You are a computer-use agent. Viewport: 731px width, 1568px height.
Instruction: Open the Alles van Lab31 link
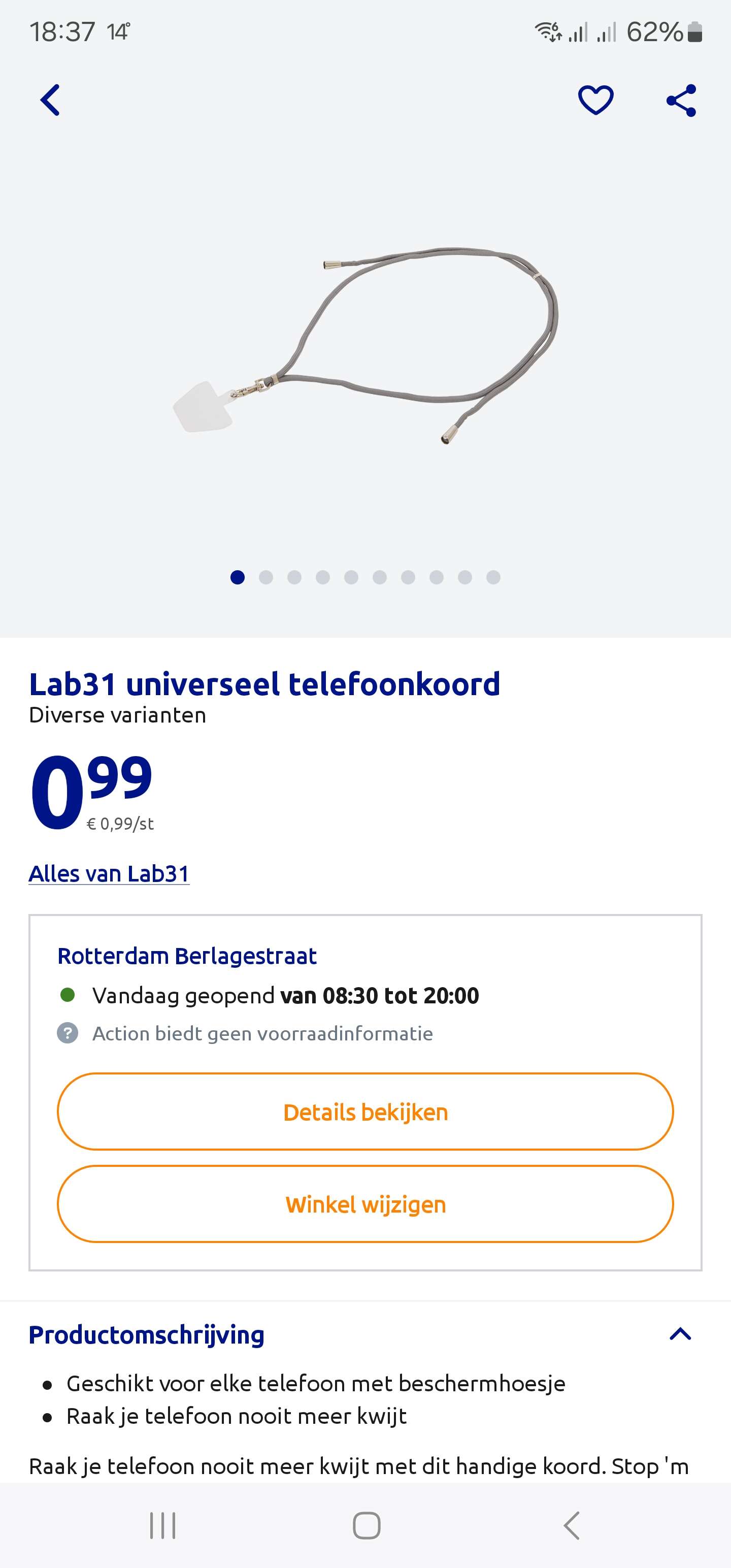pyautogui.click(x=109, y=873)
